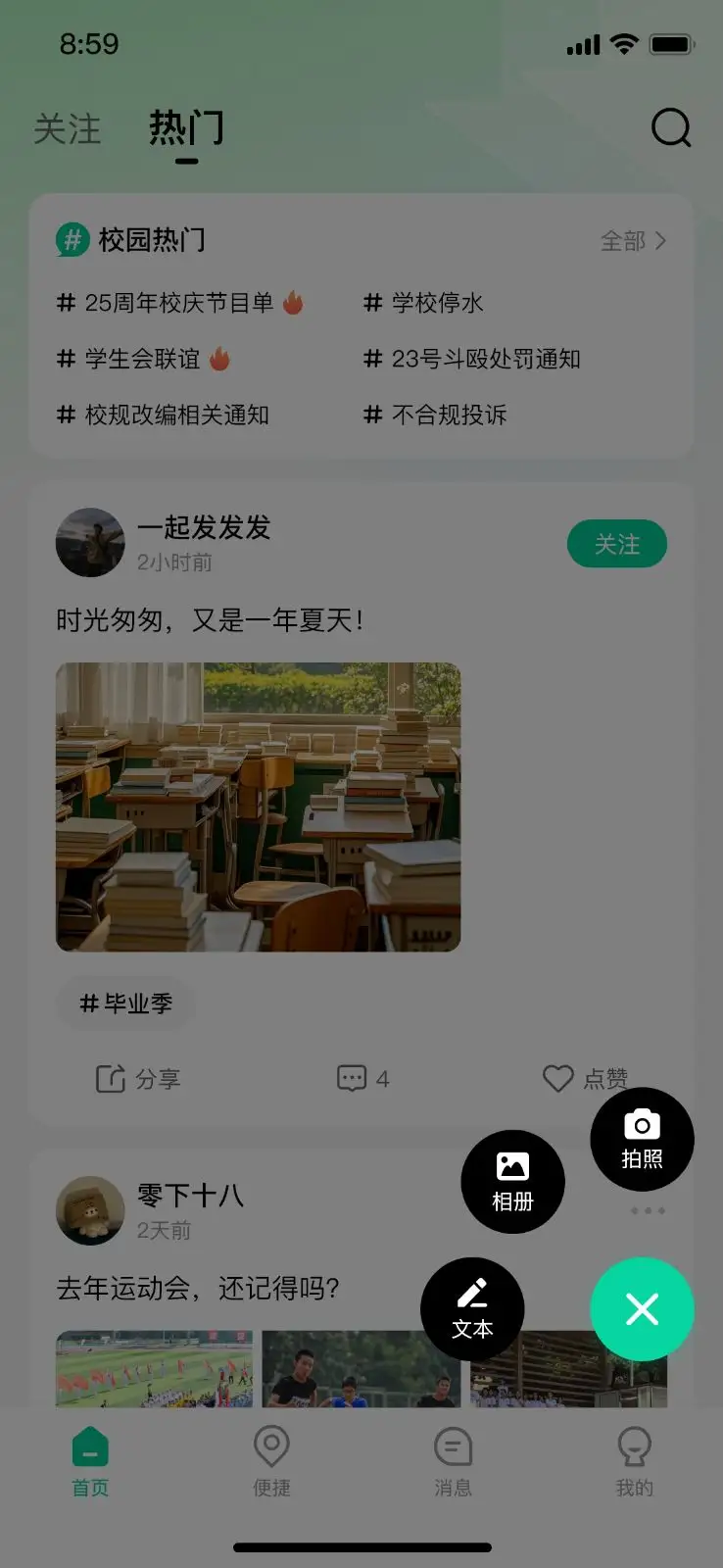This screenshot has height=1568, width=723.
Task: Tap the share 分享 icon on the post
Action: point(137,1078)
